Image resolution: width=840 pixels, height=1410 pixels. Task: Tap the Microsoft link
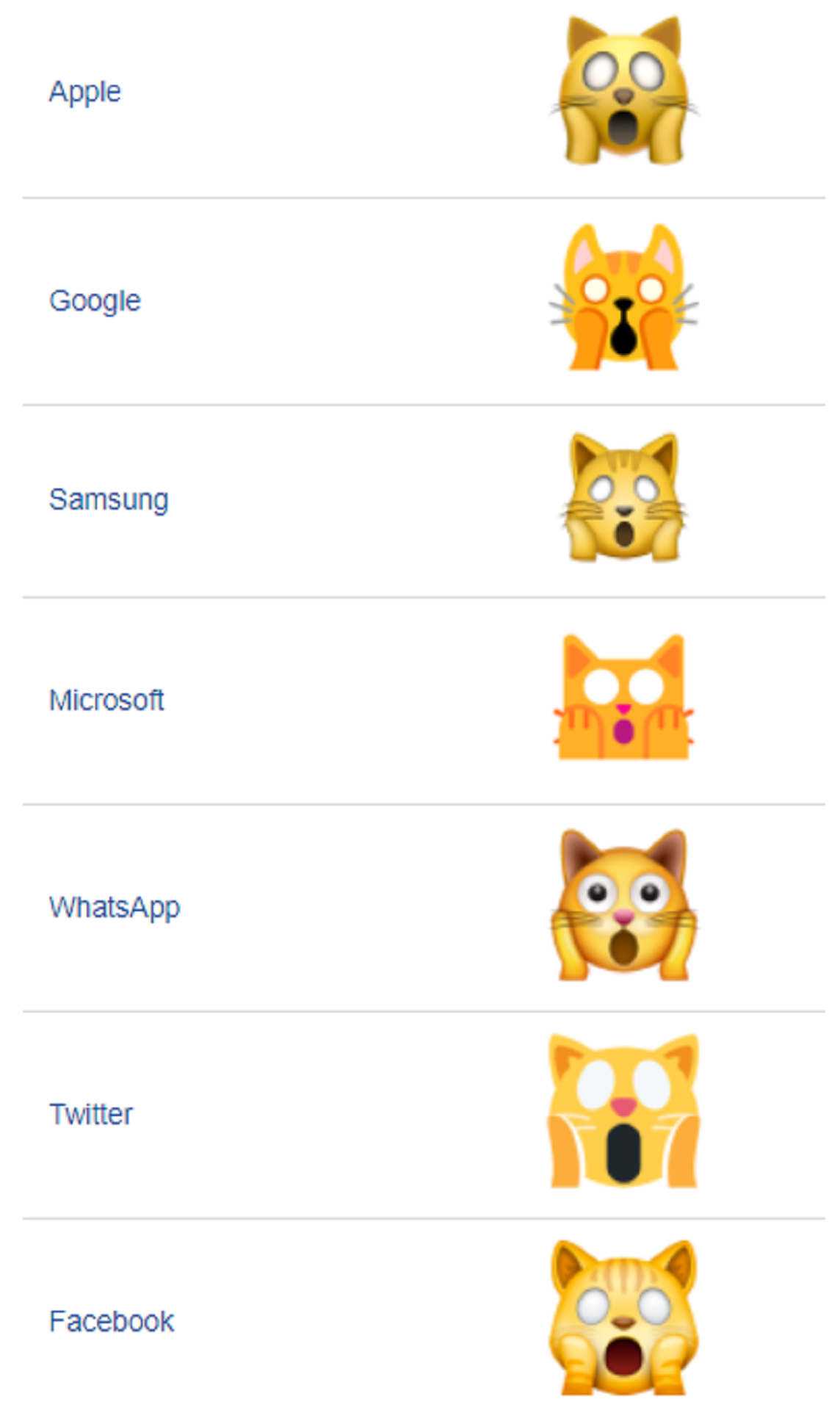[x=106, y=700]
